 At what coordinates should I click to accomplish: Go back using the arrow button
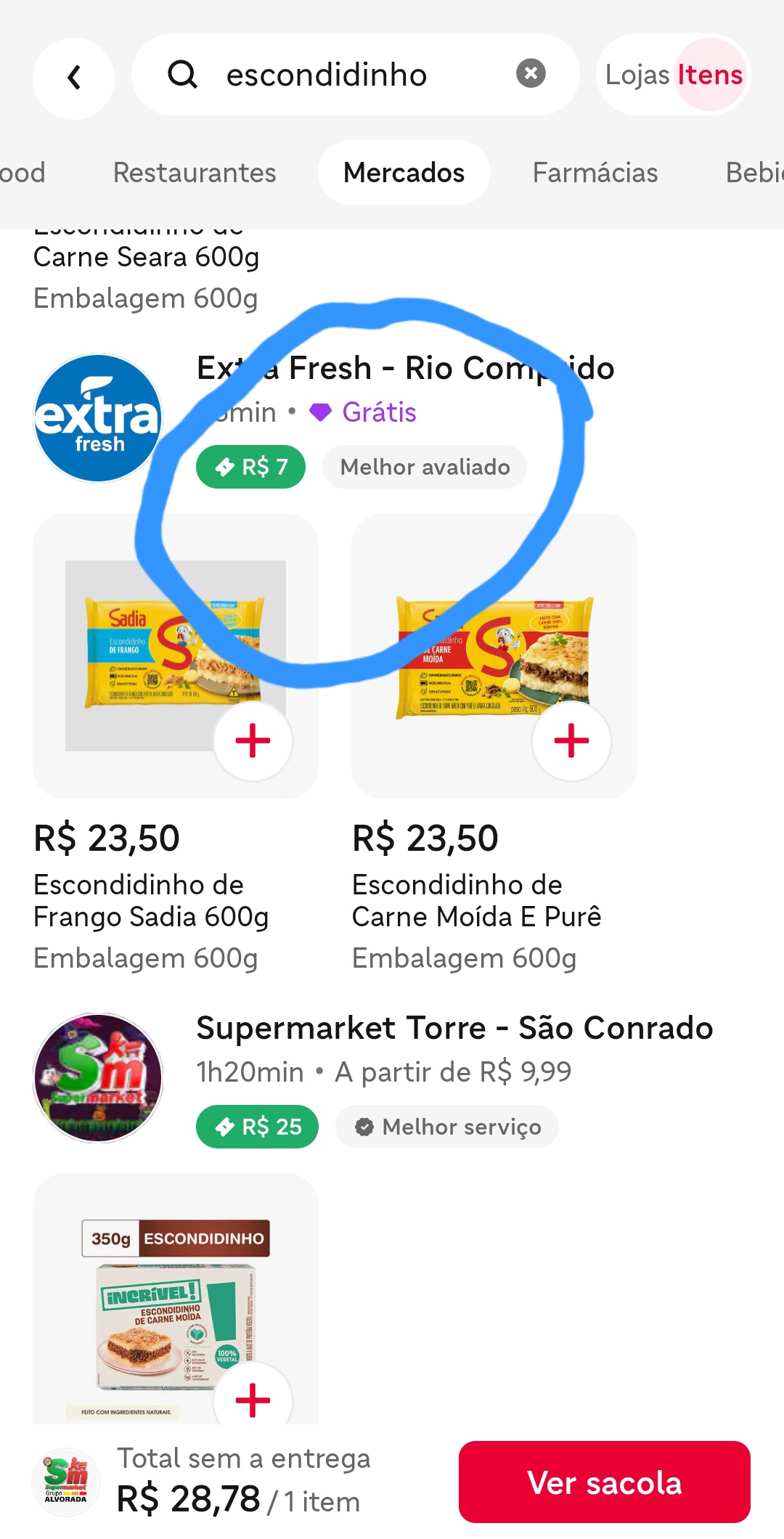(x=73, y=78)
